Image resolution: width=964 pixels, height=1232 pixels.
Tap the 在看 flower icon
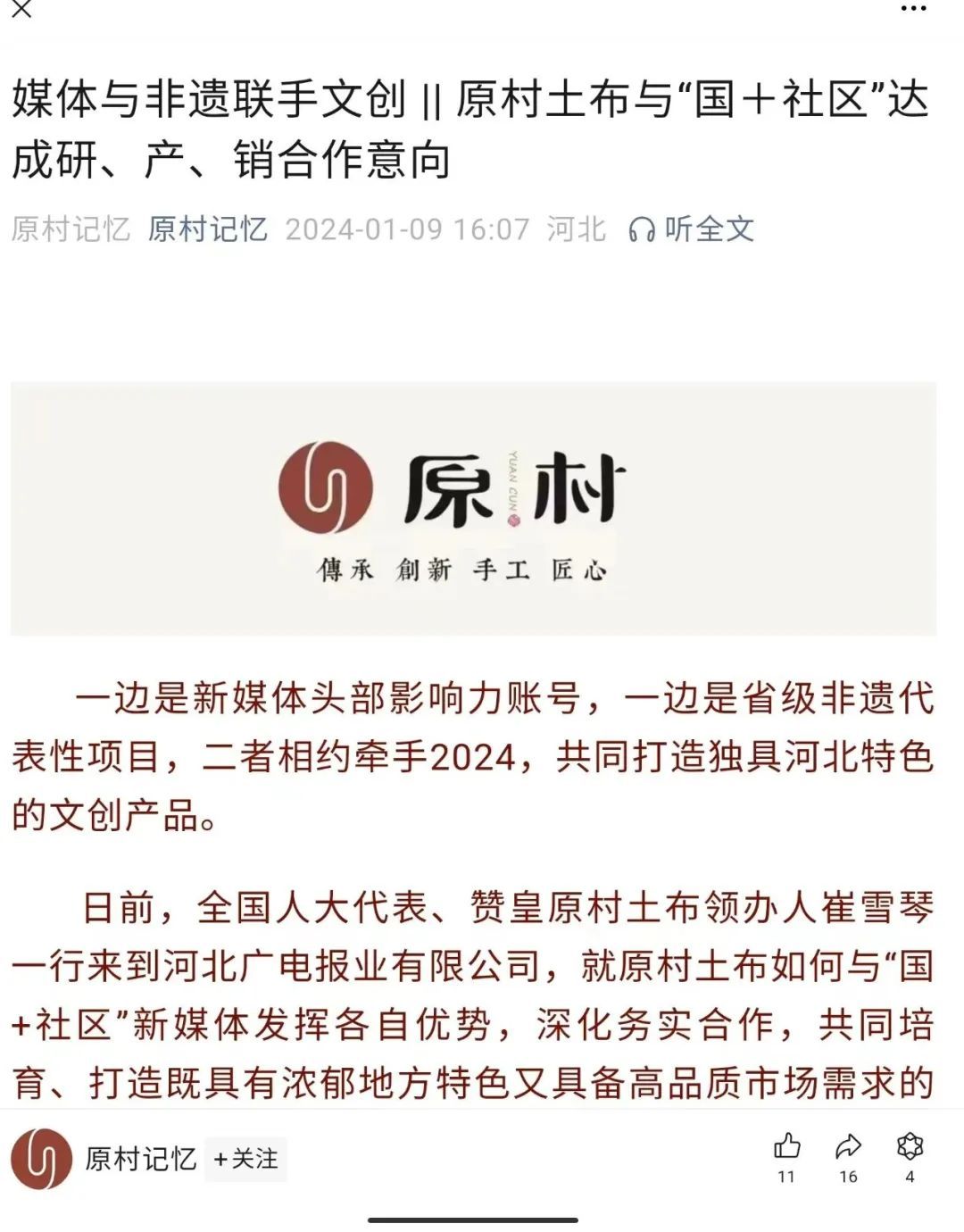coord(910,1146)
